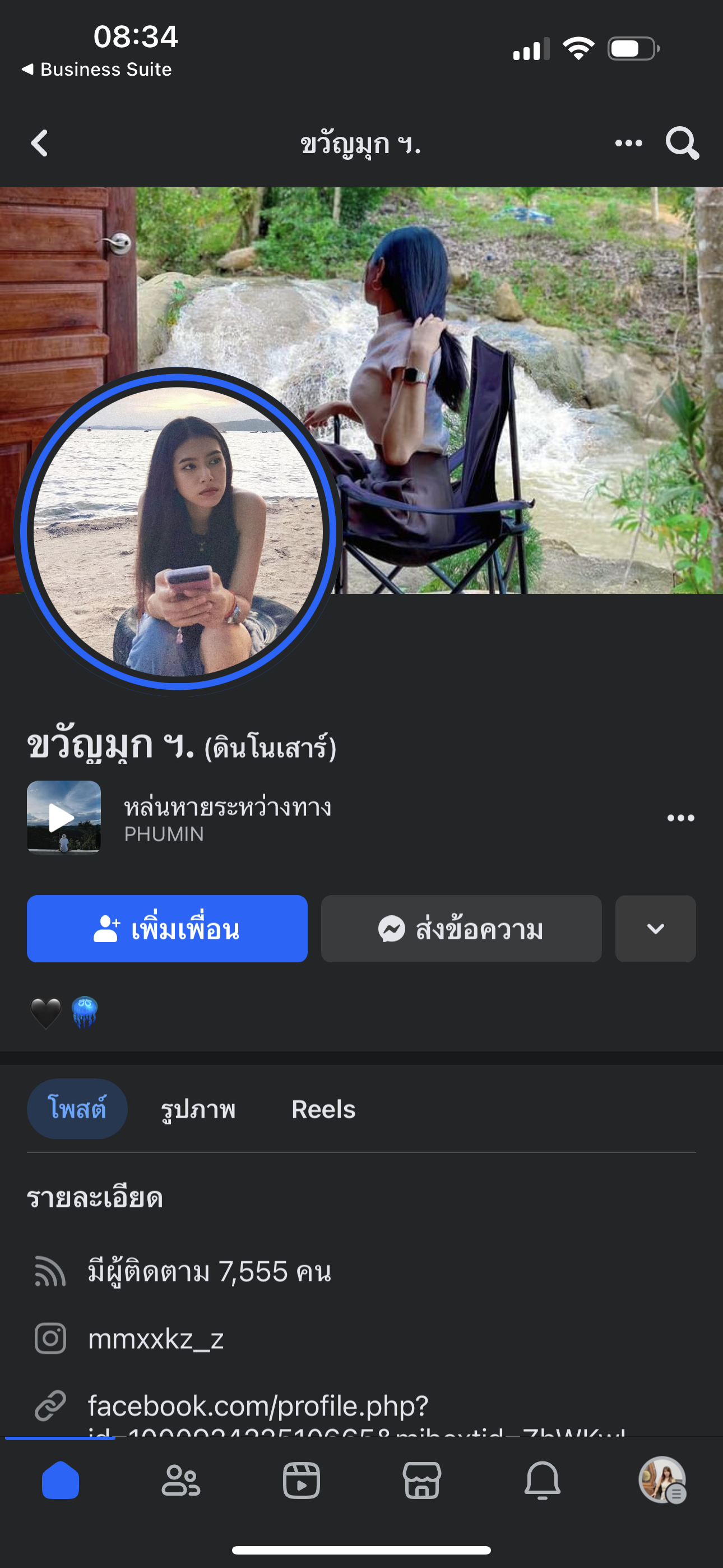
Task: Switch to the โพสต์ tab
Action: (77, 1109)
